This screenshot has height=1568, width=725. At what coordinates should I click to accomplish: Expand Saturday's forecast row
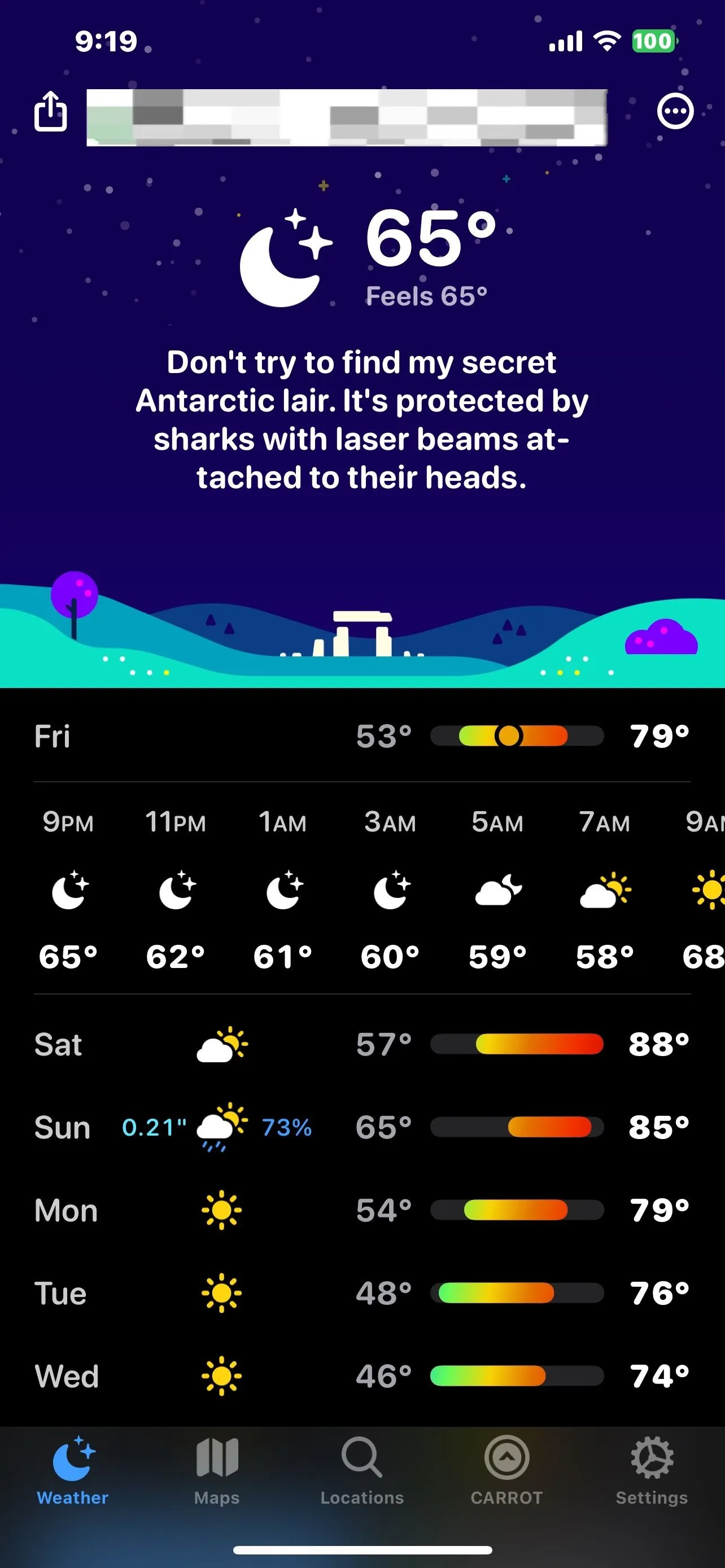click(x=362, y=1045)
